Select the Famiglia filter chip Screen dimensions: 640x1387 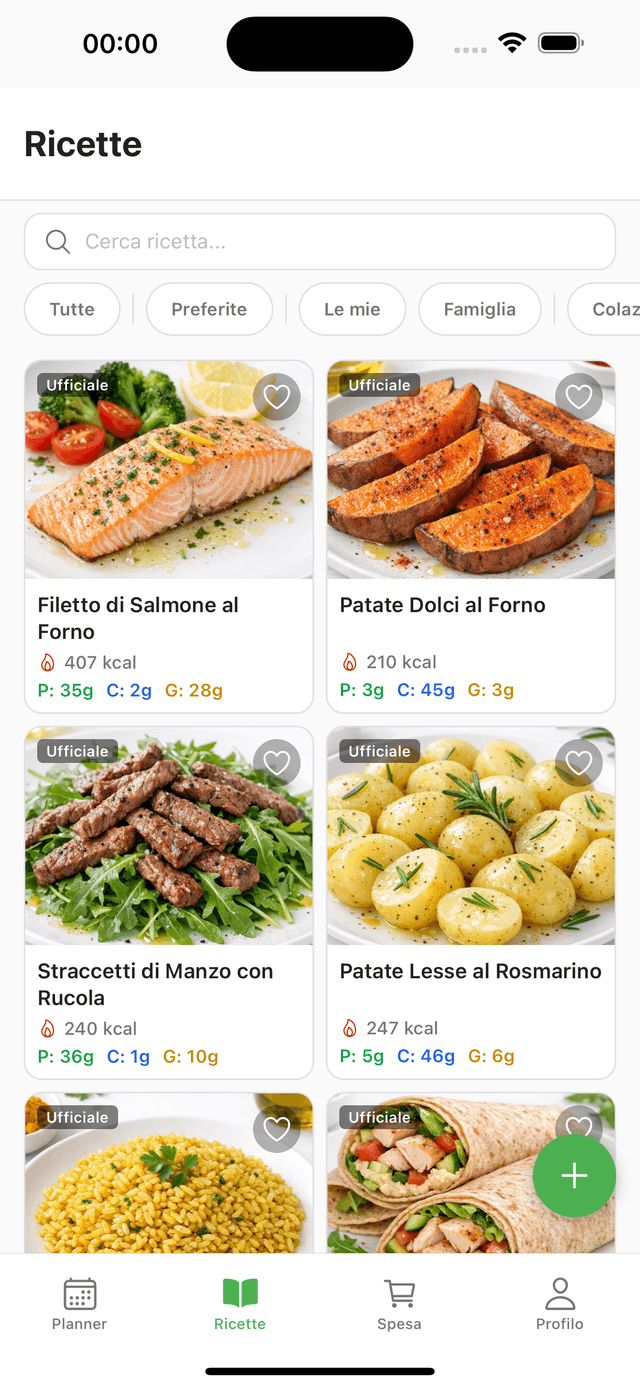479,309
